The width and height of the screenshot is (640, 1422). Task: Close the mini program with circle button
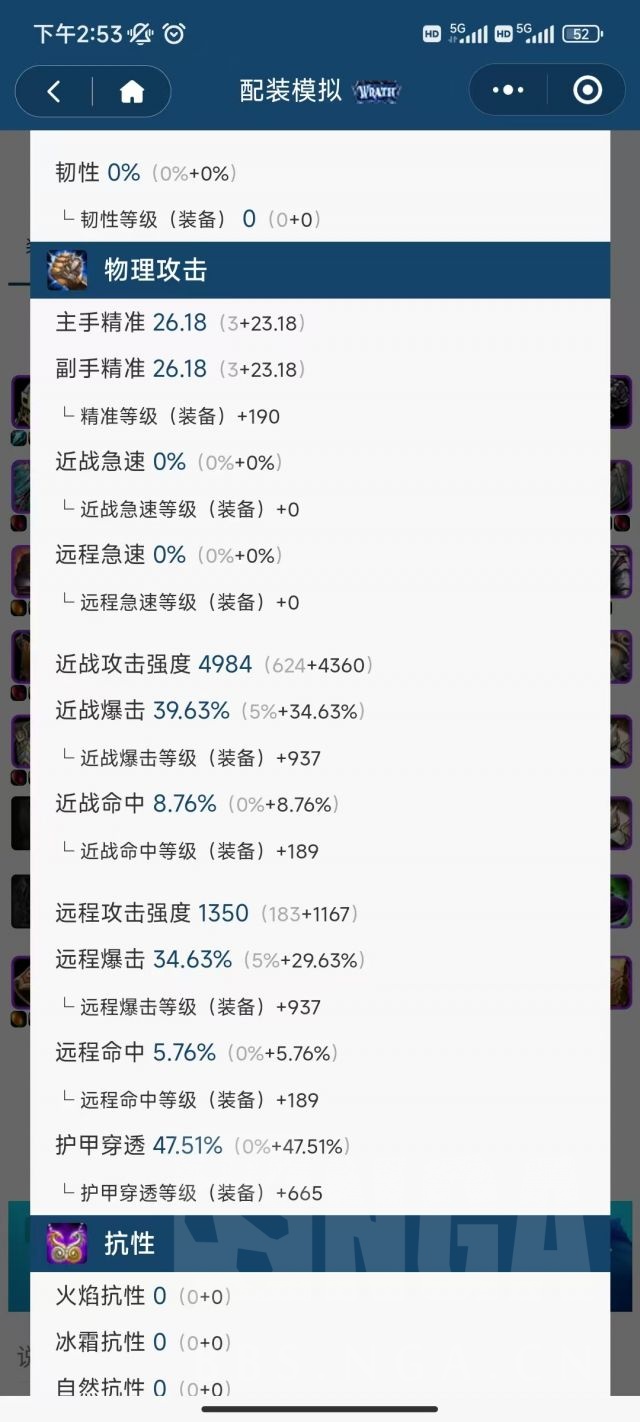click(x=587, y=91)
